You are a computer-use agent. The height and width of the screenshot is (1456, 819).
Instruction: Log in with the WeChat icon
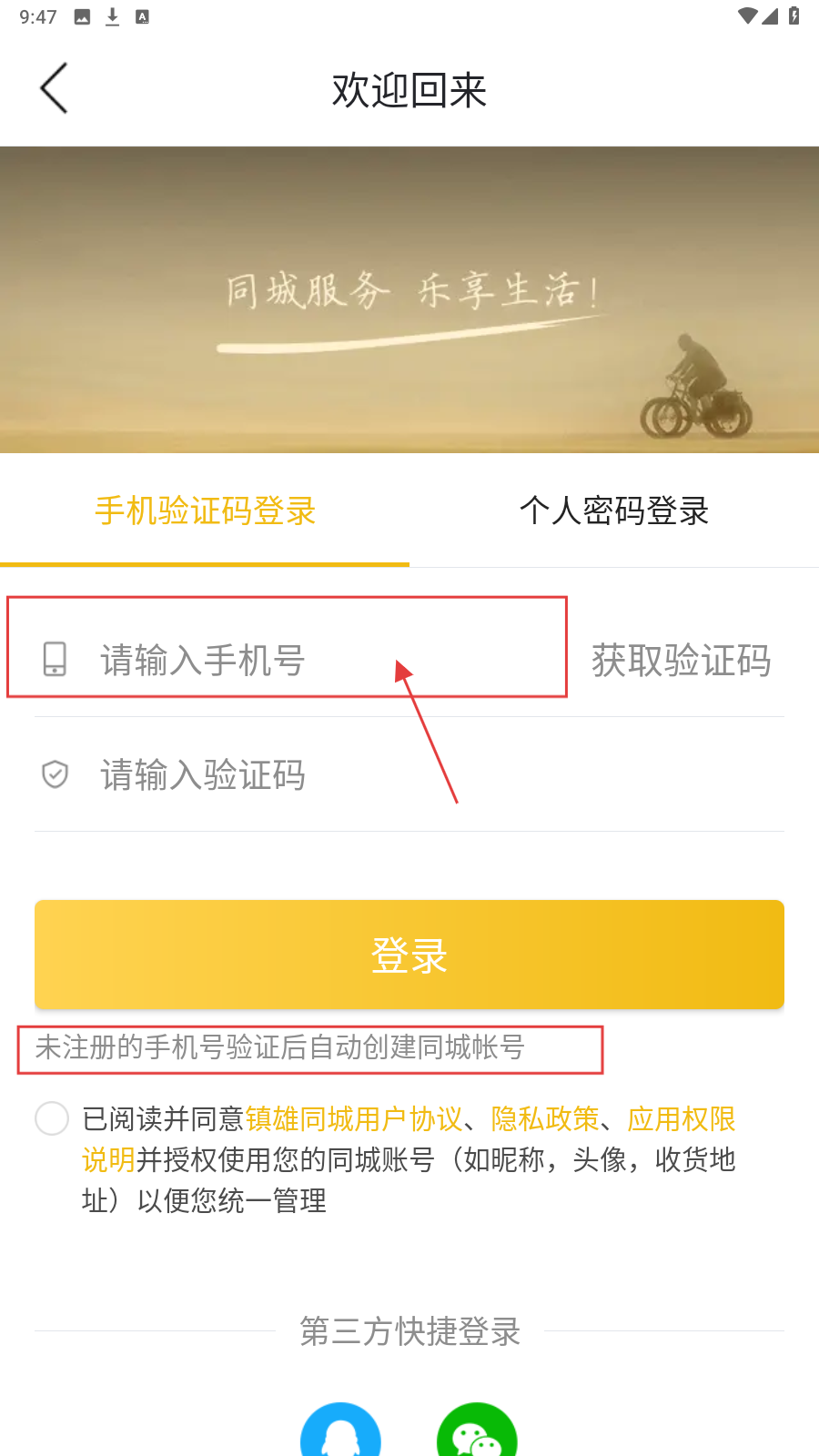point(477,1431)
